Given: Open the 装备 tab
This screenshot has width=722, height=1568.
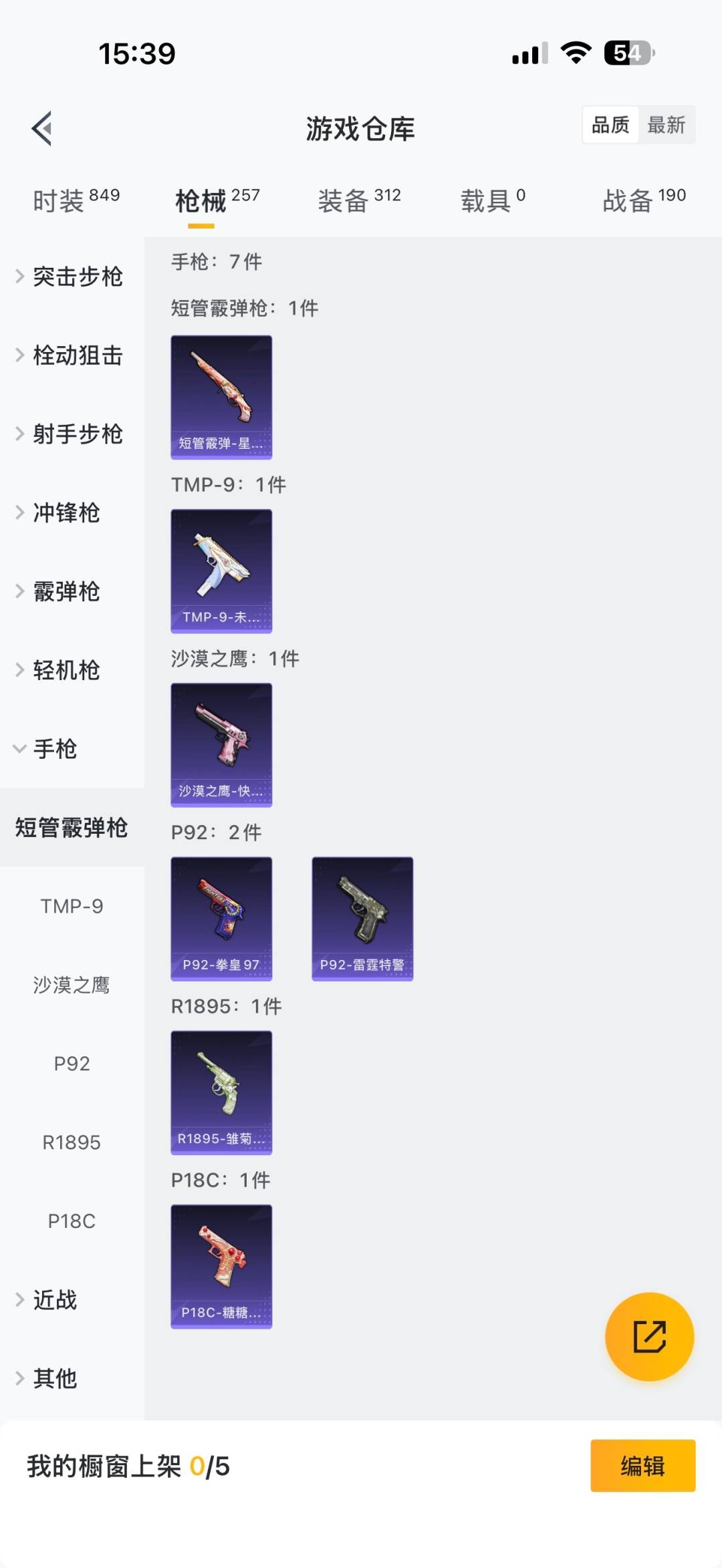Looking at the screenshot, I should click(x=359, y=200).
